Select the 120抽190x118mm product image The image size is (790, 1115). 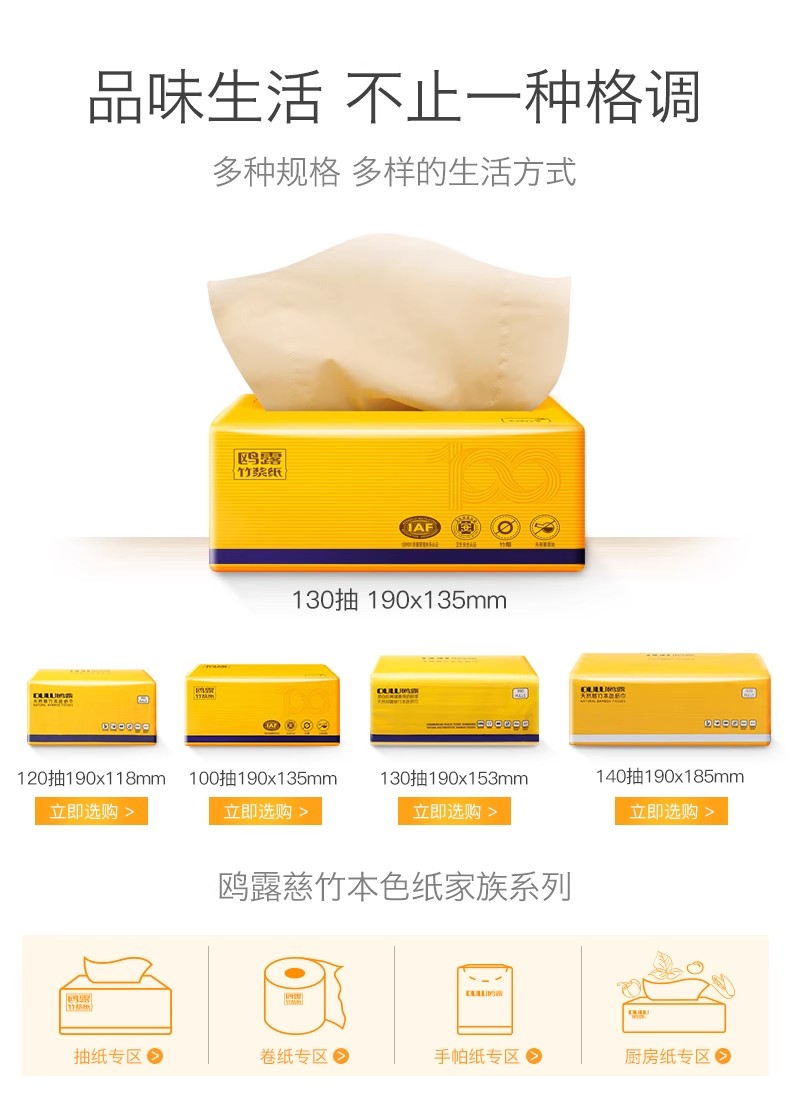87,705
